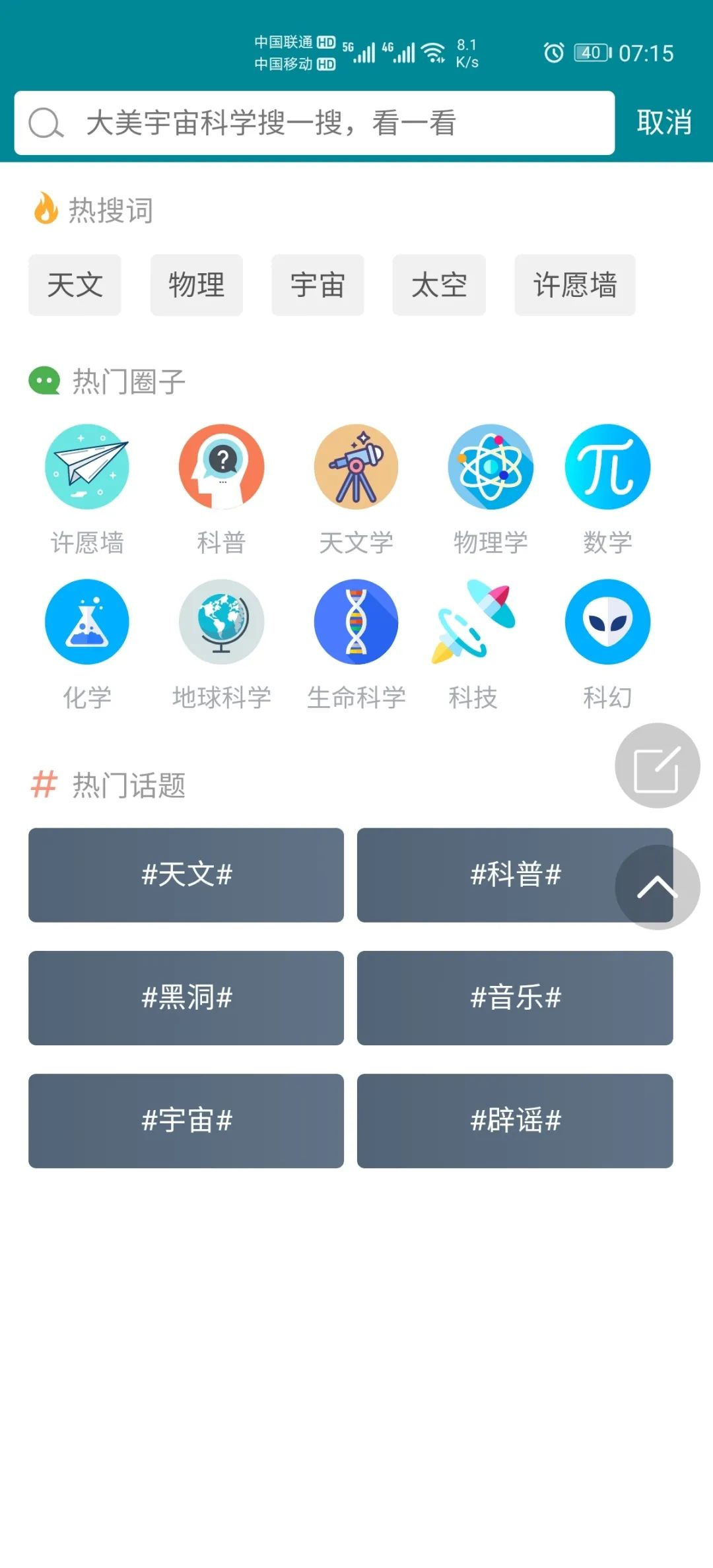Viewport: 713px width, 1568px height.
Task: Choose the 太空 hot search chip
Action: pos(439,285)
